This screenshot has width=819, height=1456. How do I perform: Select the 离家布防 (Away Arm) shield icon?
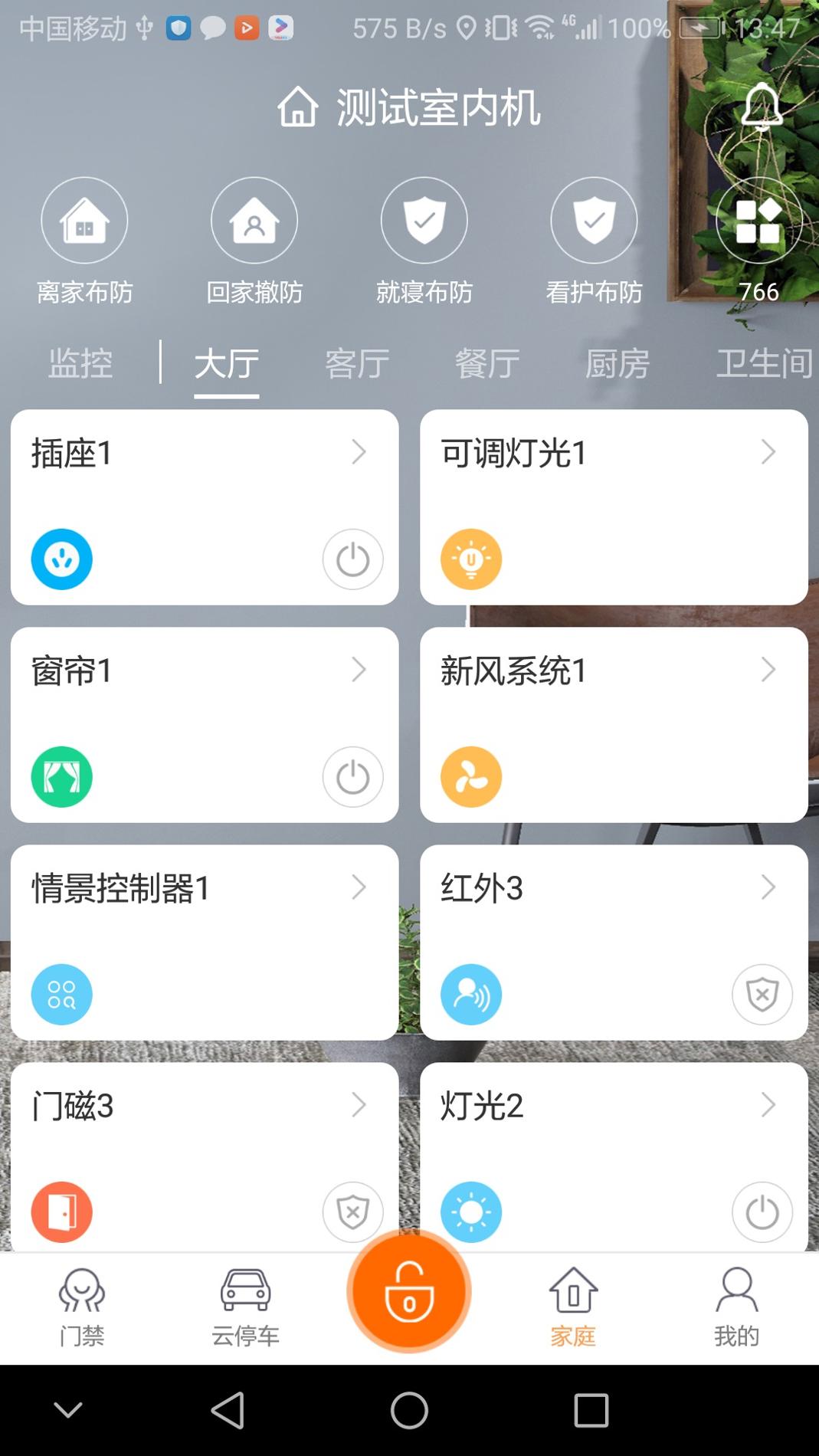[84, 220]
